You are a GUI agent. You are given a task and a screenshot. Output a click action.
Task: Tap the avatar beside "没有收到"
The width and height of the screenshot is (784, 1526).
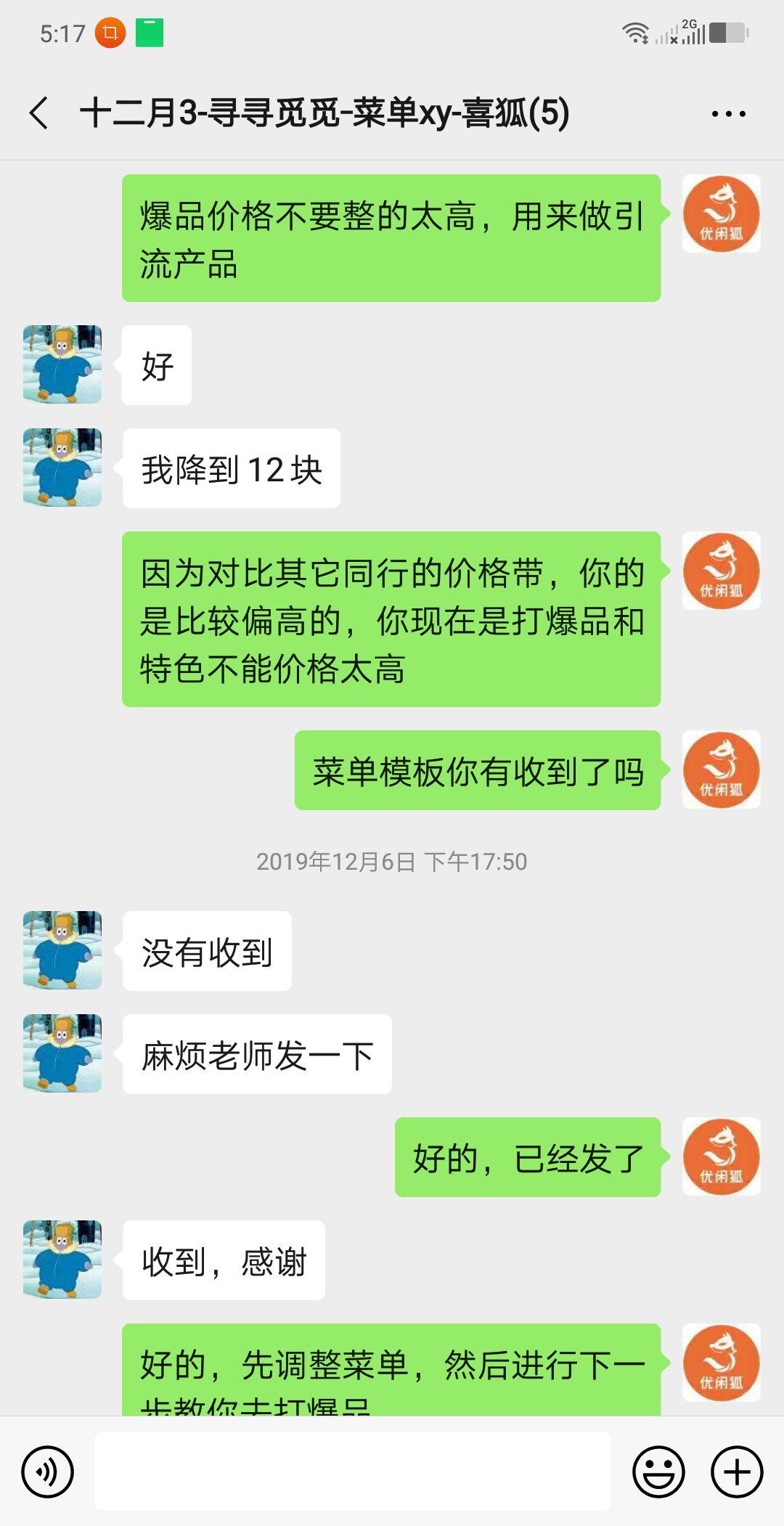[x=62, y=950]
